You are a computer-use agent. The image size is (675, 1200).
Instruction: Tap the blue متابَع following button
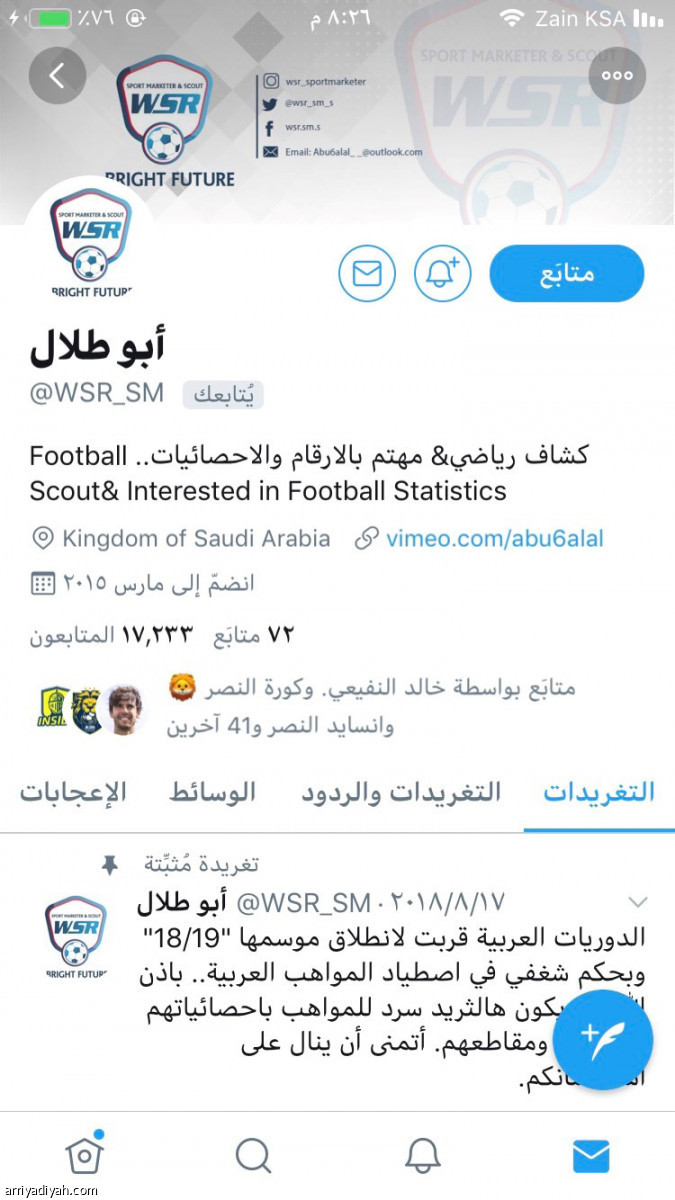[567, 273]
